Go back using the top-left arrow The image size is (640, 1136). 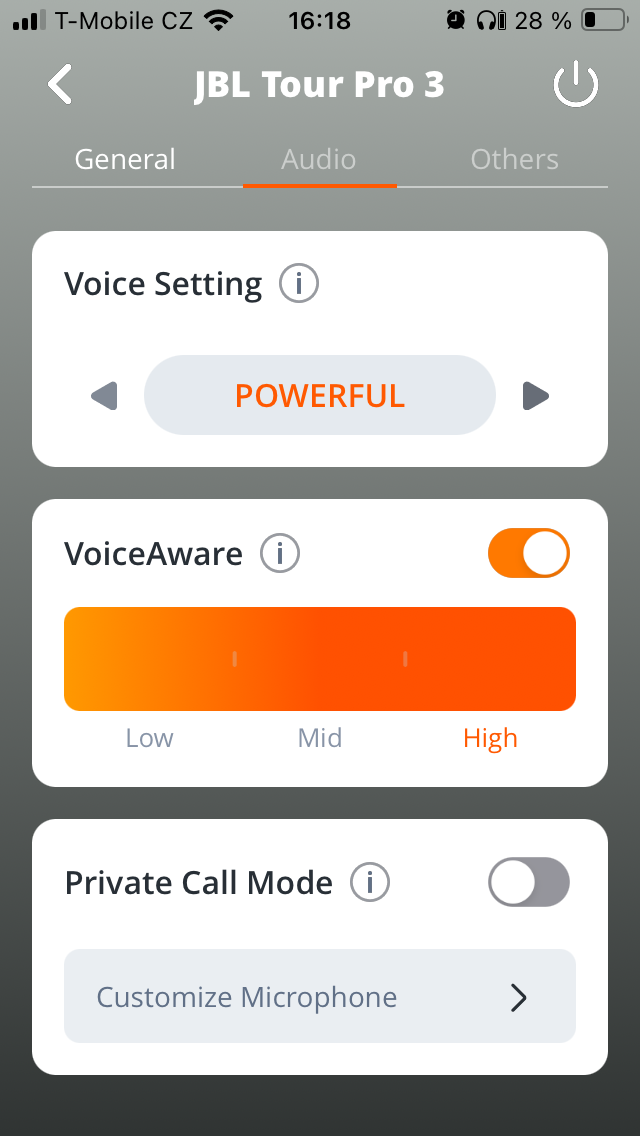[60, 85]
